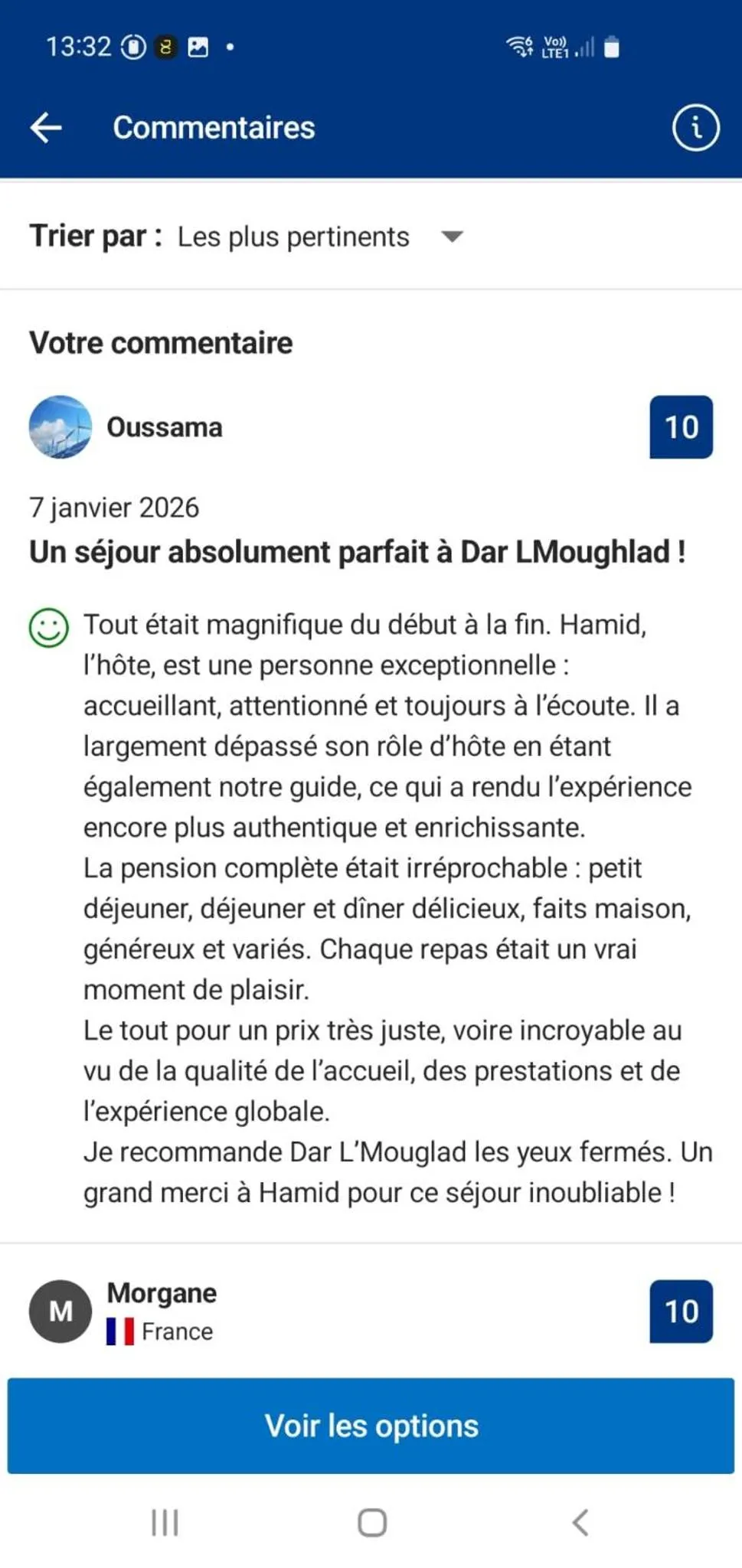Click Morgane's rating badge of 10
Screen dimensions: 742x1568
[x=679, y=1310]
